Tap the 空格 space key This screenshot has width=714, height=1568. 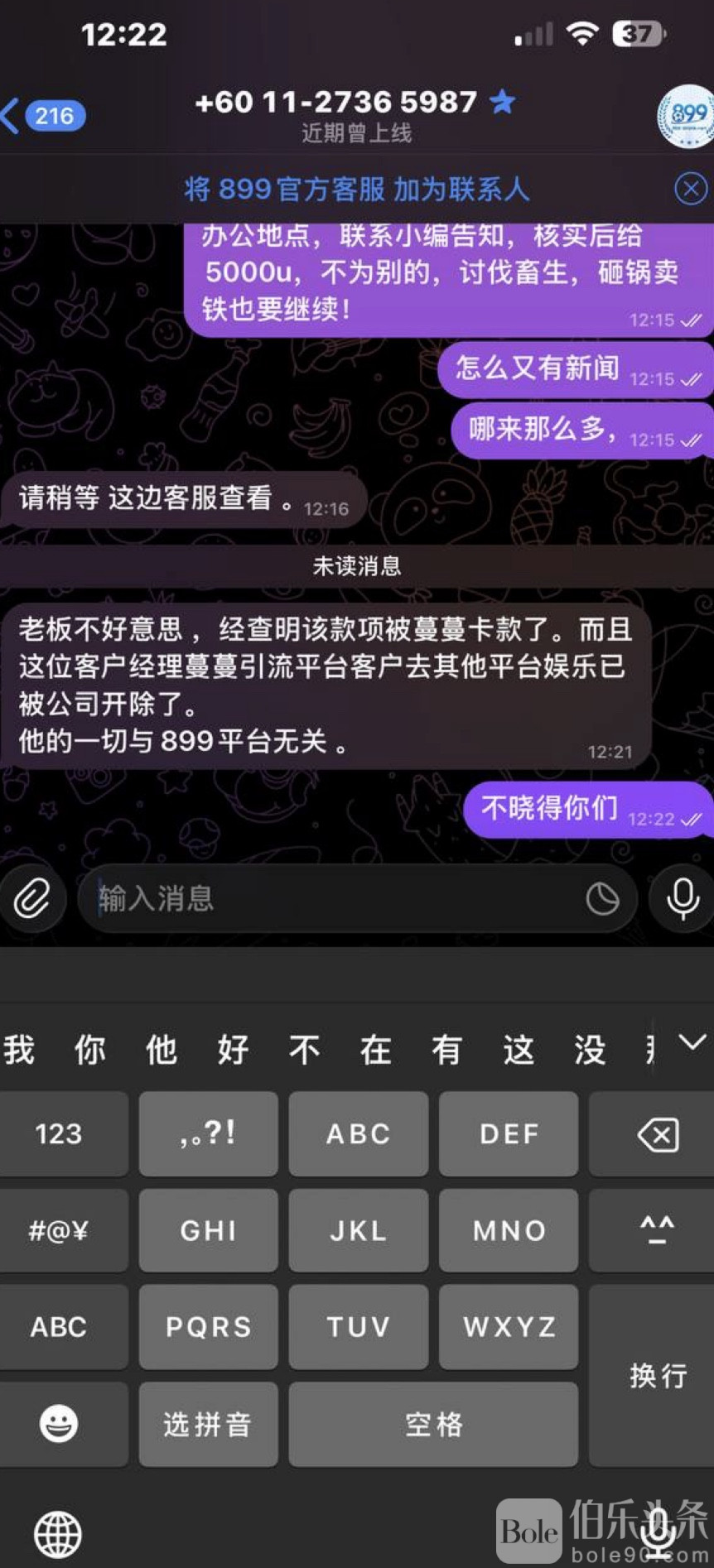(433, 1424)
